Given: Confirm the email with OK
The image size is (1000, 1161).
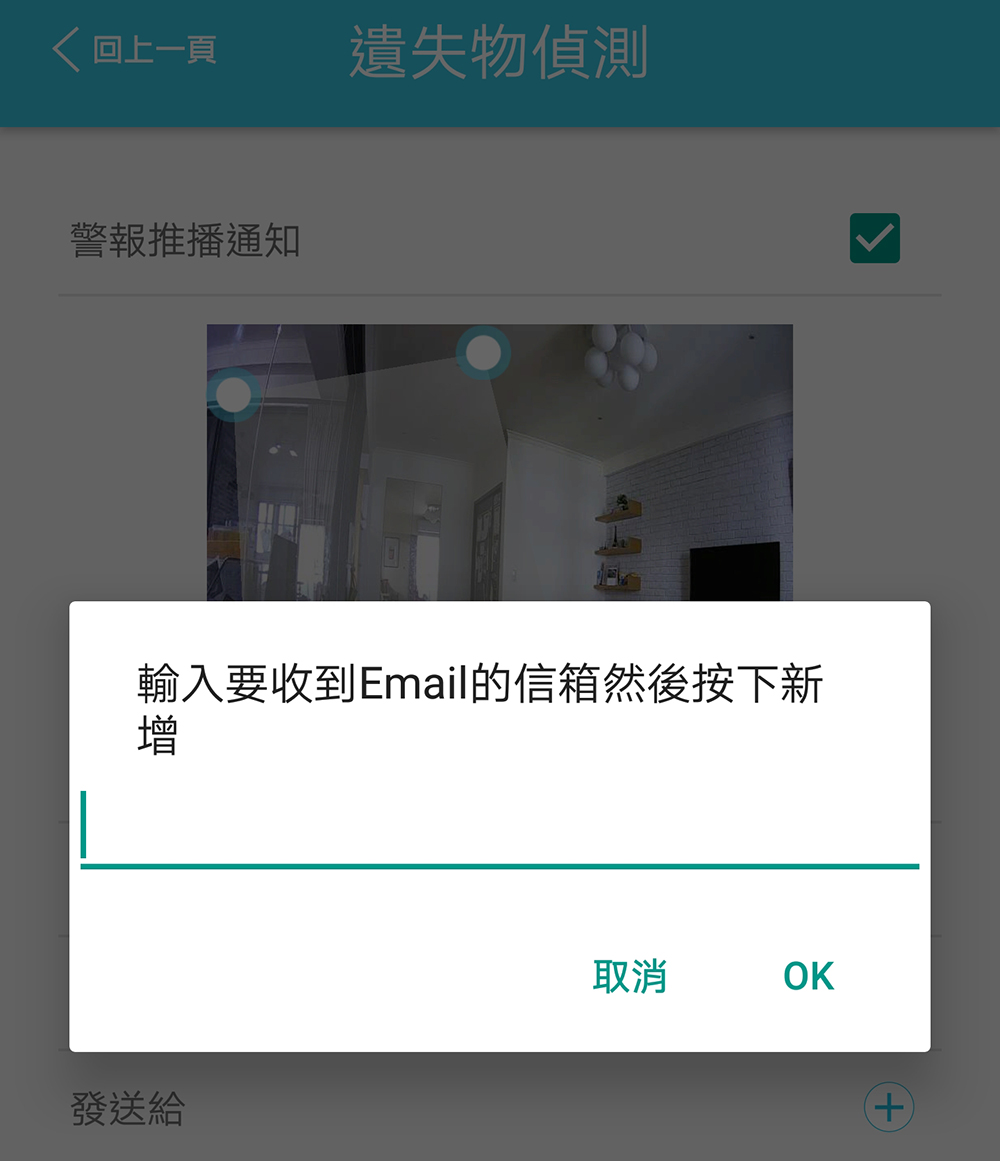Looking at the screenshot, I should [808, 976].
